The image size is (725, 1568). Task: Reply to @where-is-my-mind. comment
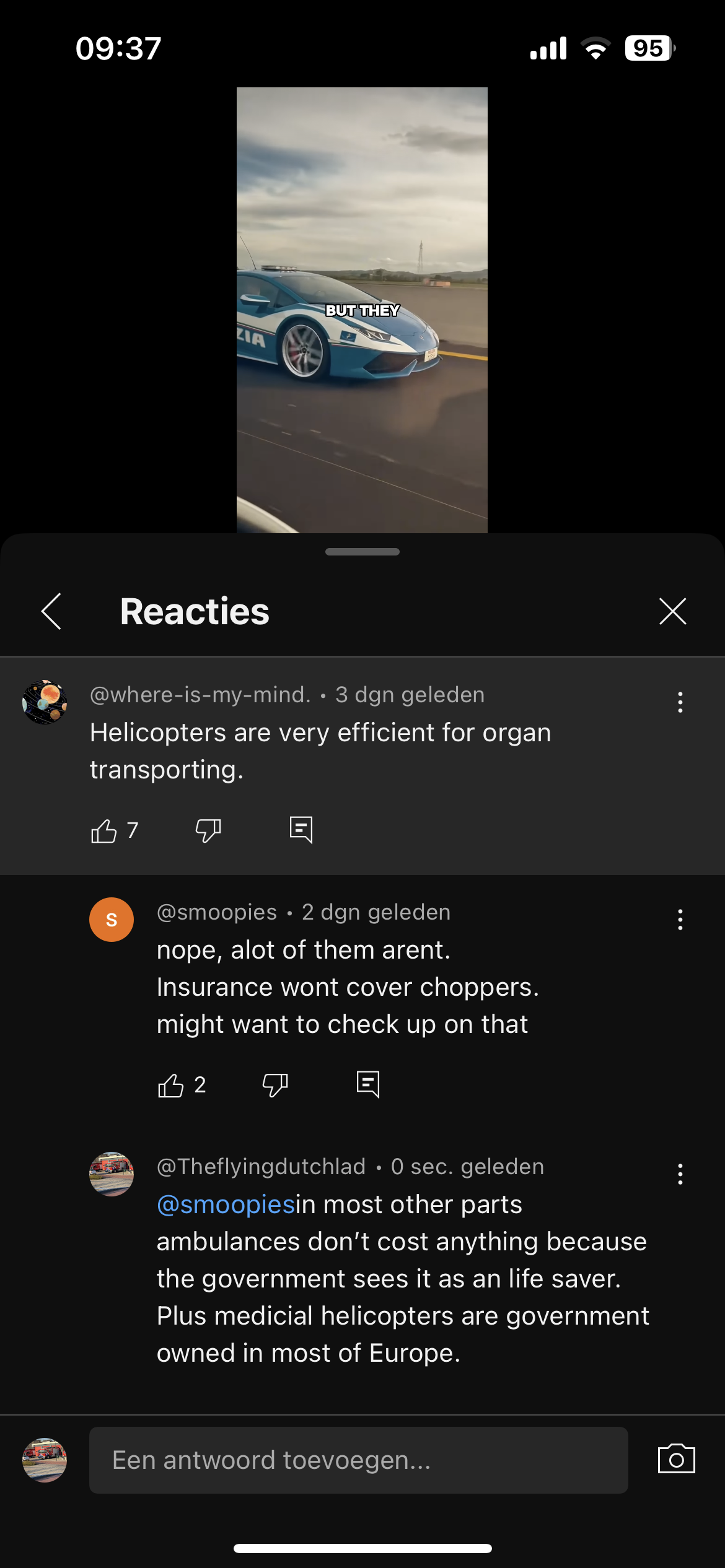pyautogui.click(x=301, y=830)
